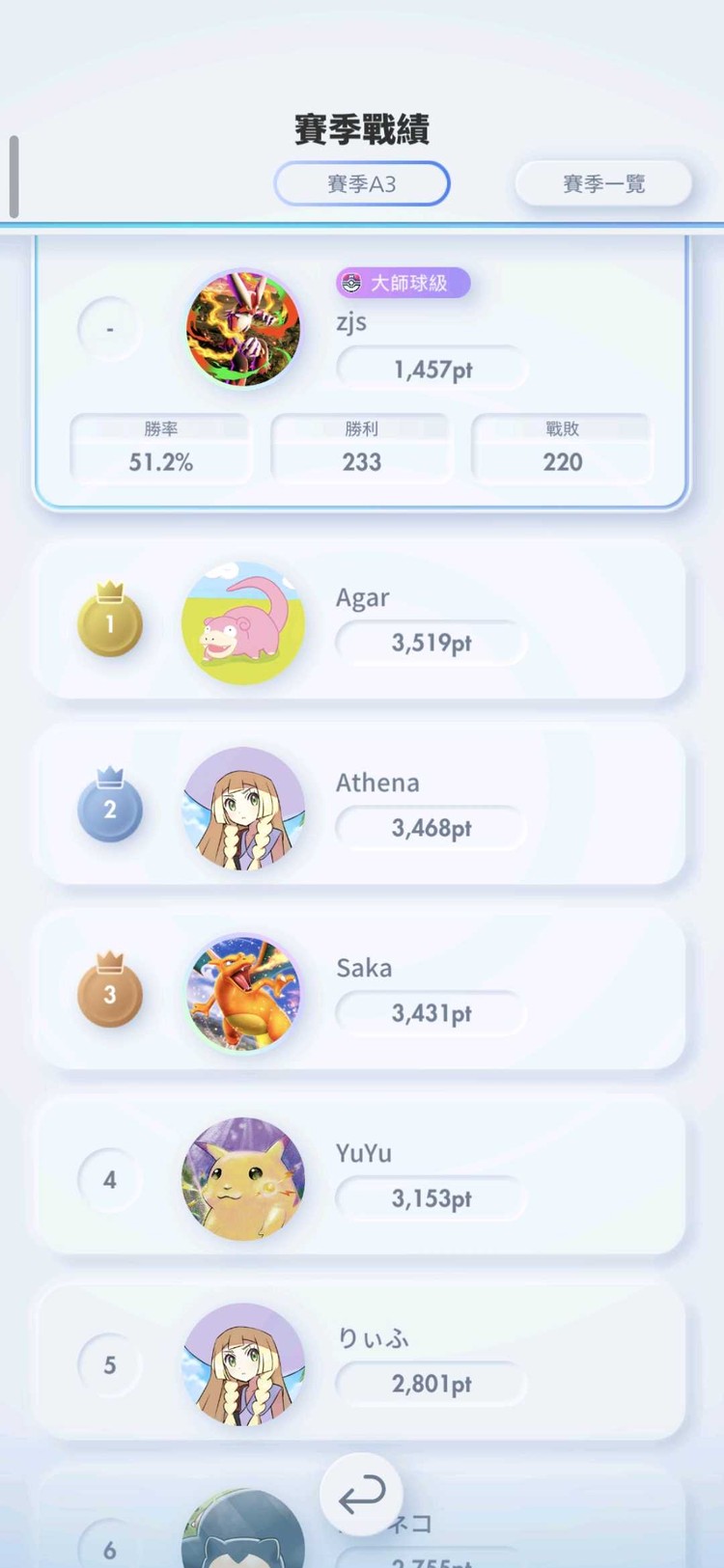
Task: Go back with the return arrow button
Action: point(361,1495)
